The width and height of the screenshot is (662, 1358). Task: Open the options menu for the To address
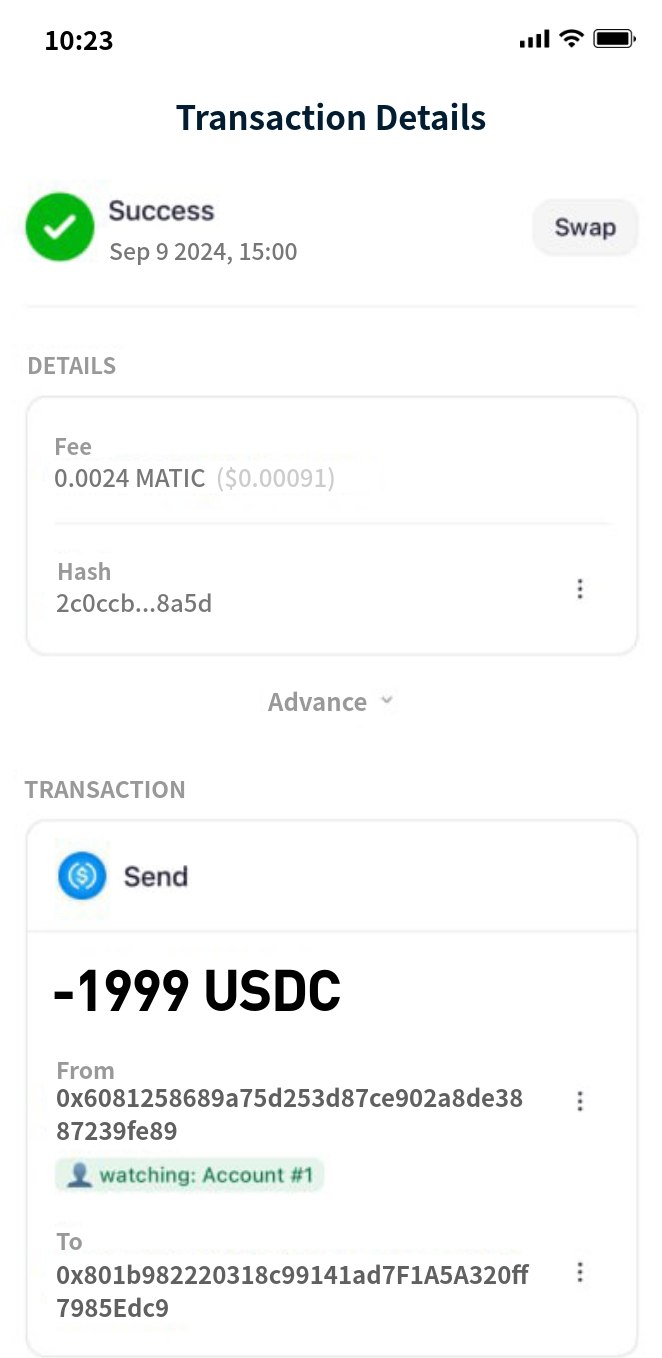pyautogui.click(x=580, y=1273)
